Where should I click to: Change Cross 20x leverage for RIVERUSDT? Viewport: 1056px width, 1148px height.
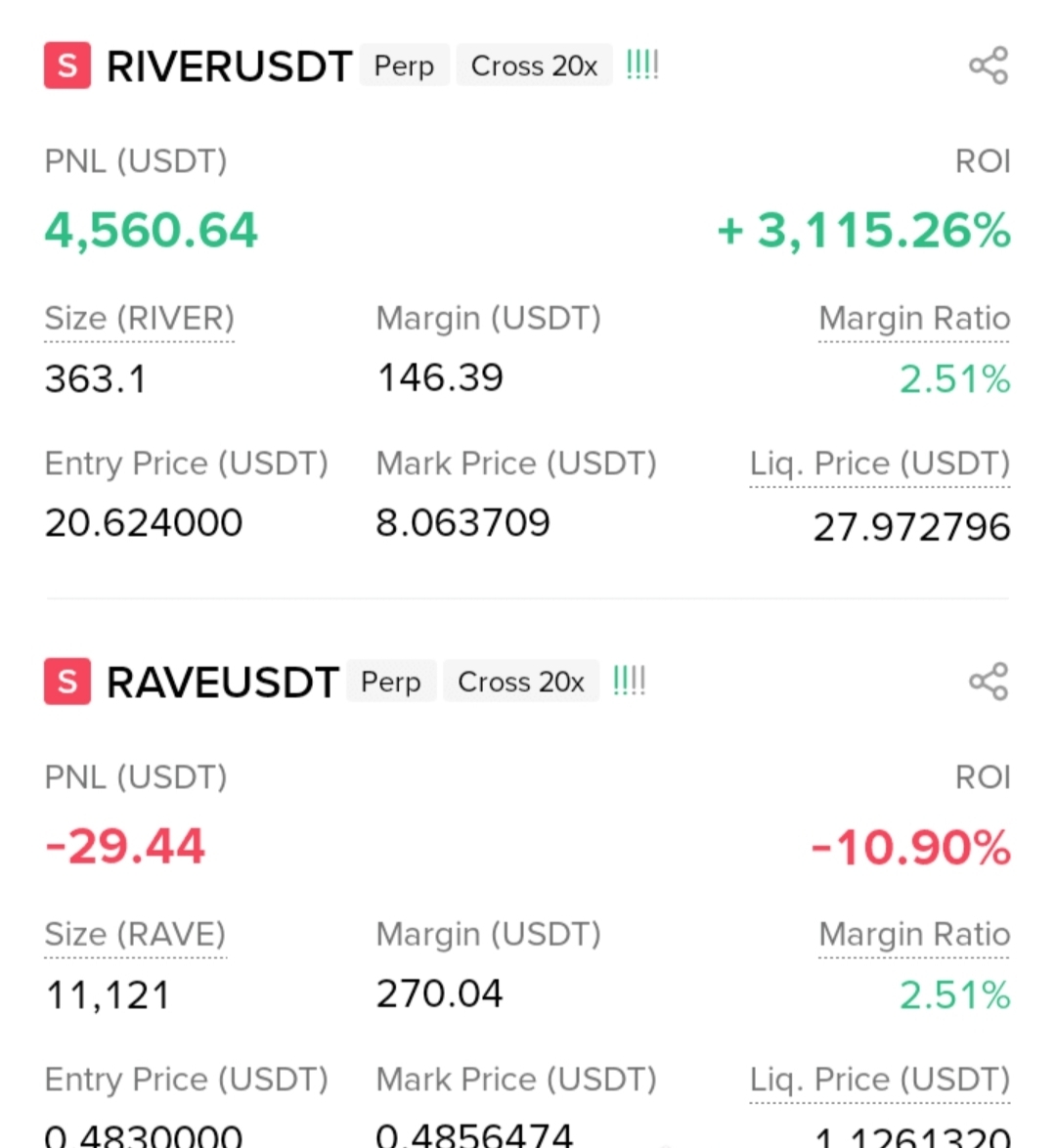pos(534,66)
